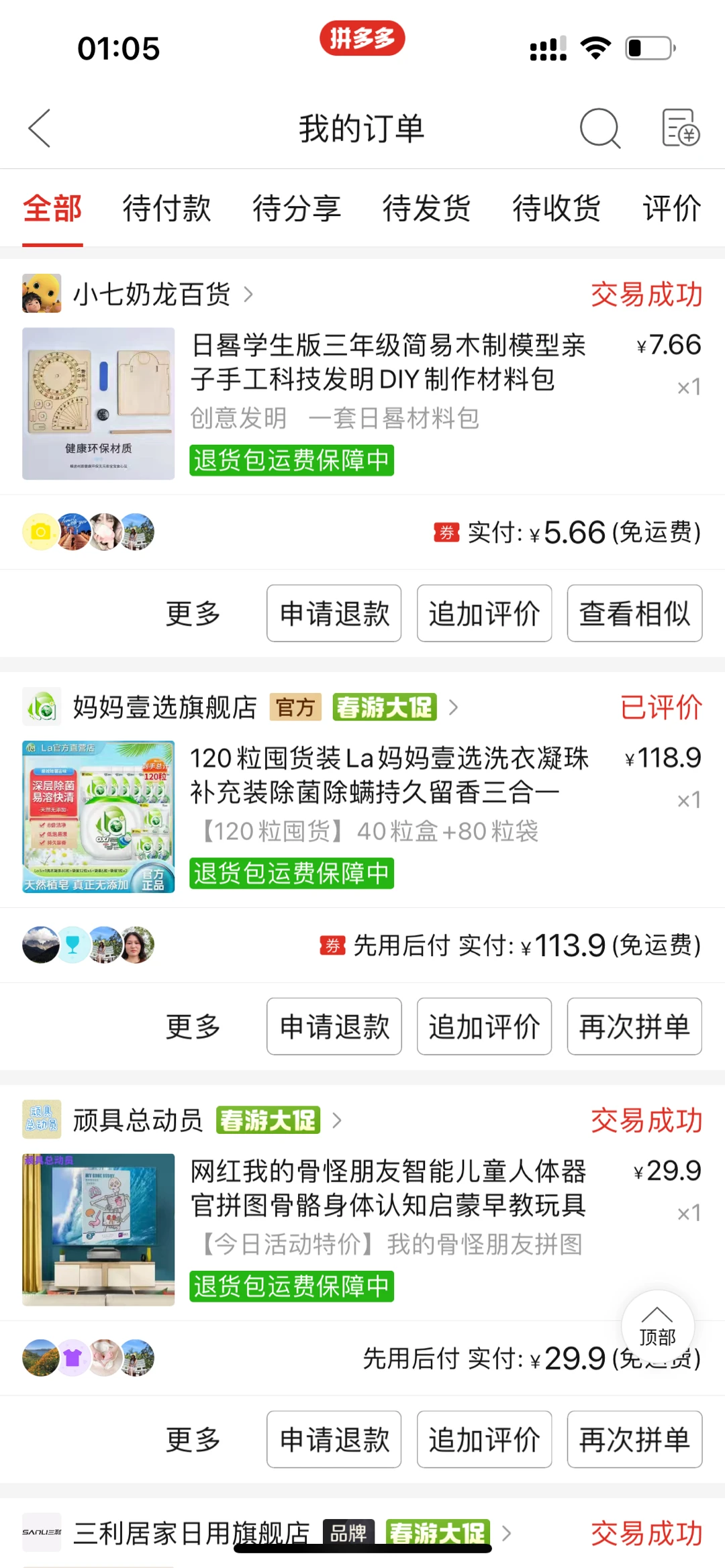The width and height of the screenshot is (725, 1568).
Task: Switch to 待发货 tab
Action: pyautogui.click(x=426, y=208)
